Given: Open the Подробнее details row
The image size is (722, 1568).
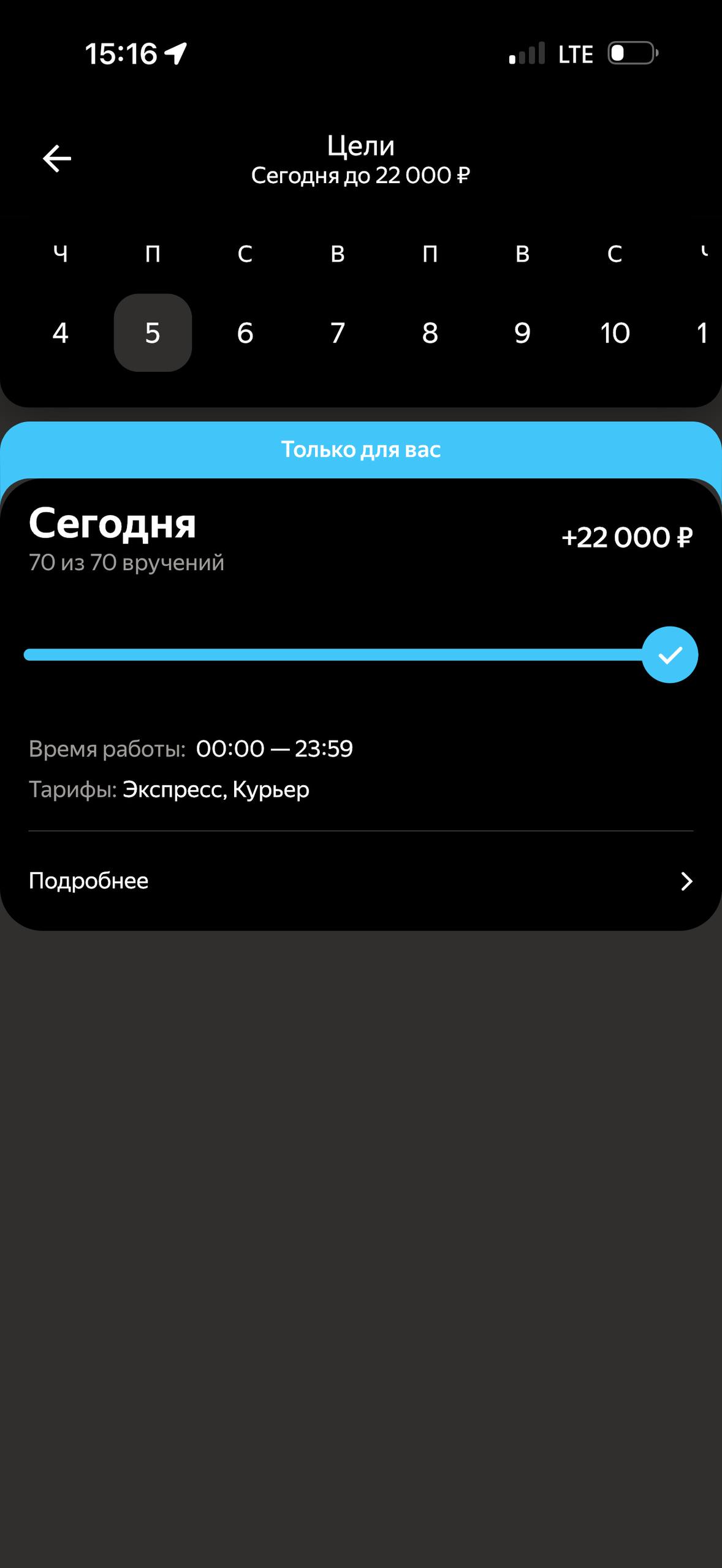Looking at the screenshot, I should [x=360, y=881].
